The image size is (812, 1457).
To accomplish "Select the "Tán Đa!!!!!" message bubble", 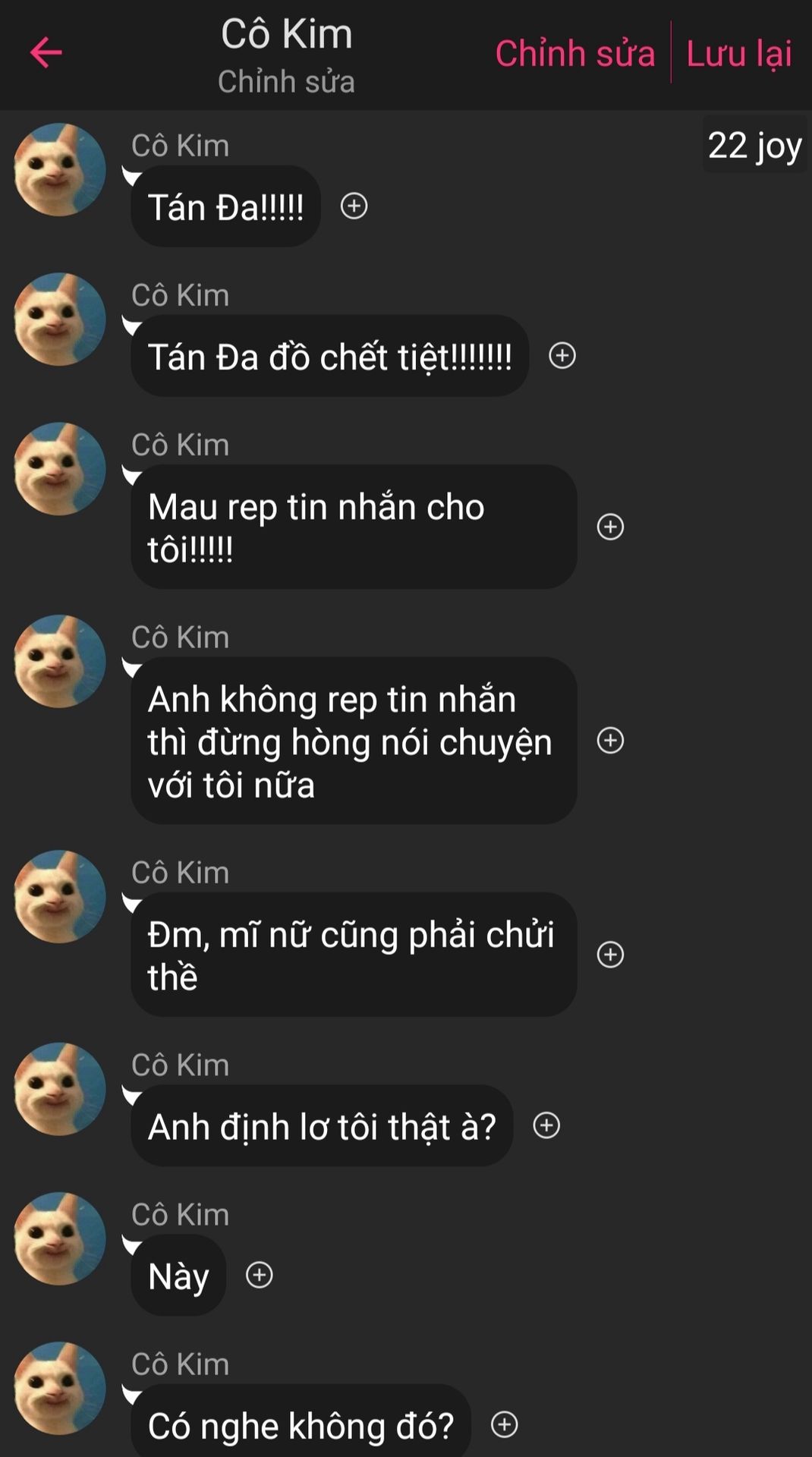I will (x=225, y=207).
